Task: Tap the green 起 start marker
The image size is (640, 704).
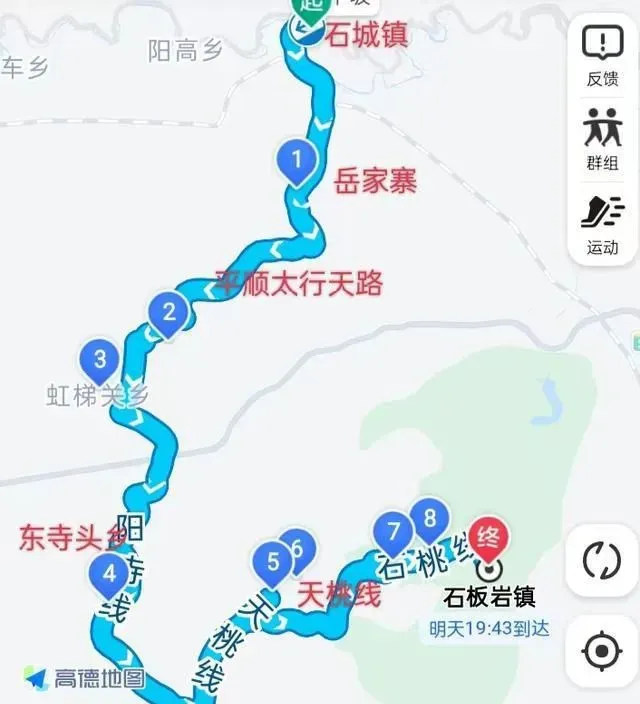Action: (304, 8)
